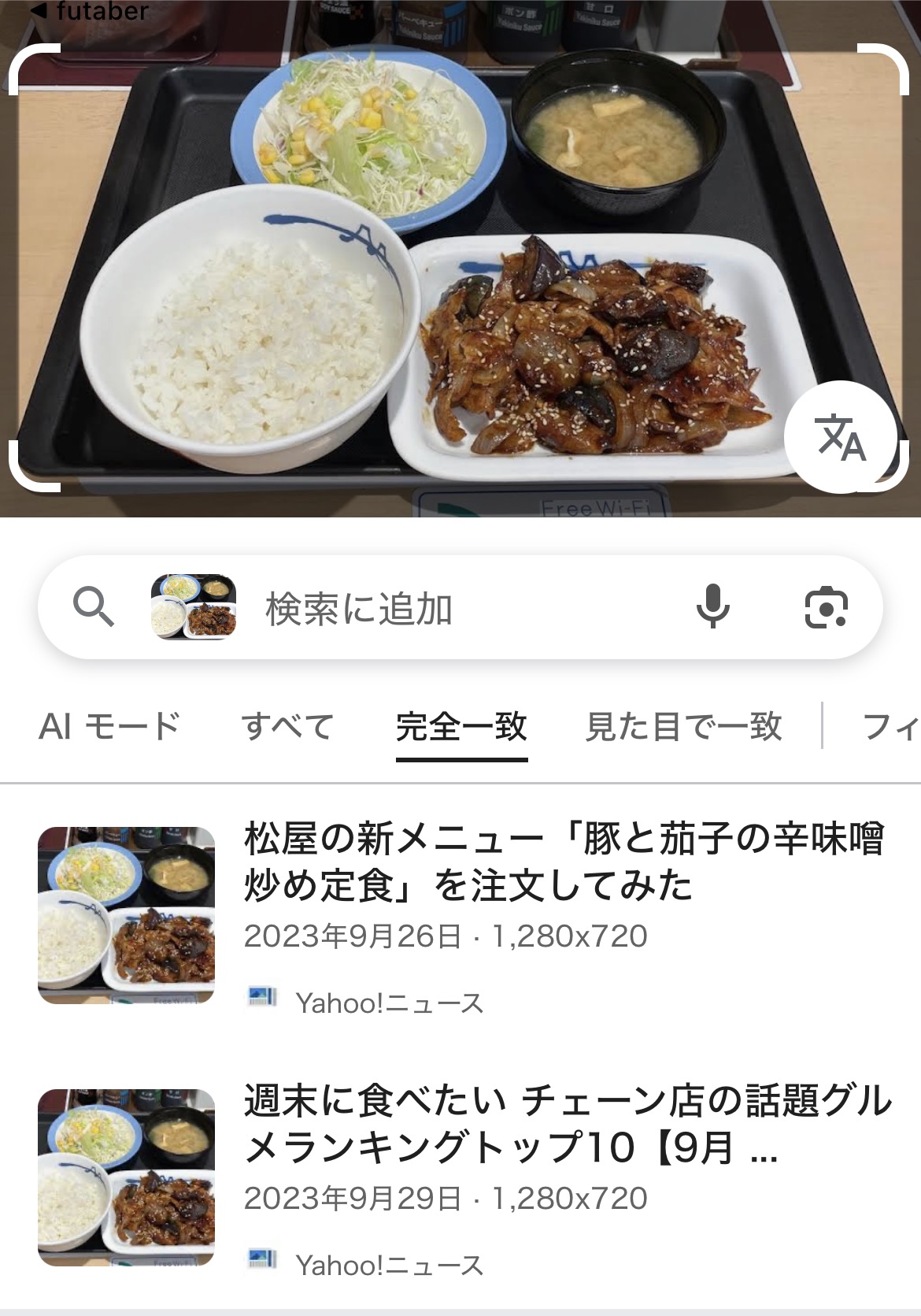Switch to the AI モード tab

point(110,726)
